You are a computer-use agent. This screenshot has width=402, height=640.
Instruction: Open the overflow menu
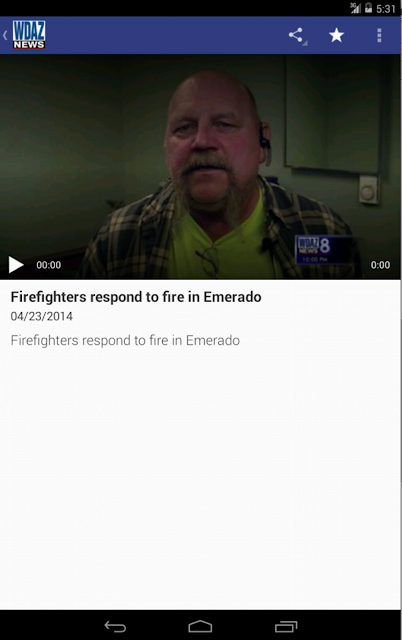[379, 36]
